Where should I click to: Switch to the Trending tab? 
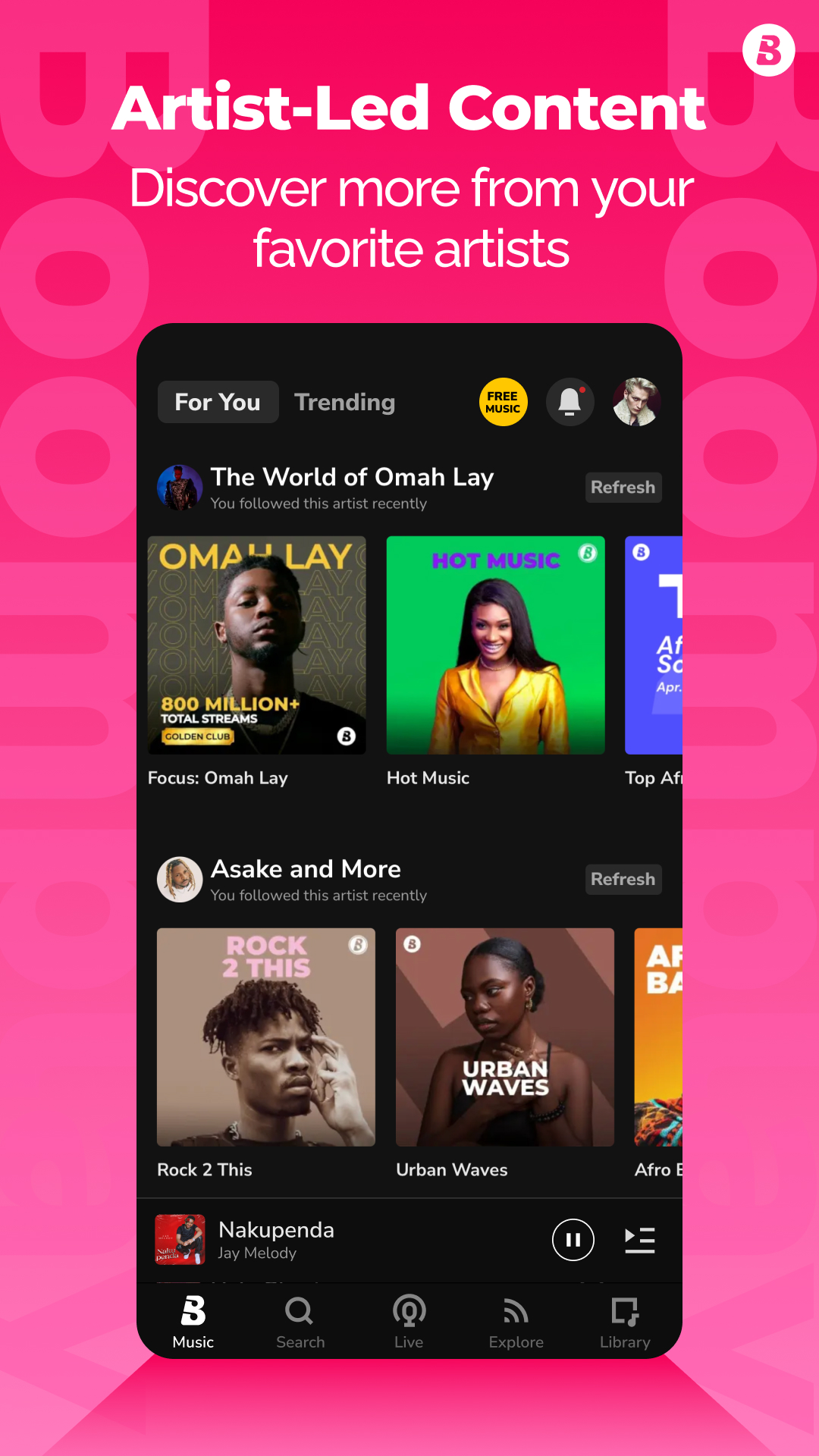tap(345, 402)
